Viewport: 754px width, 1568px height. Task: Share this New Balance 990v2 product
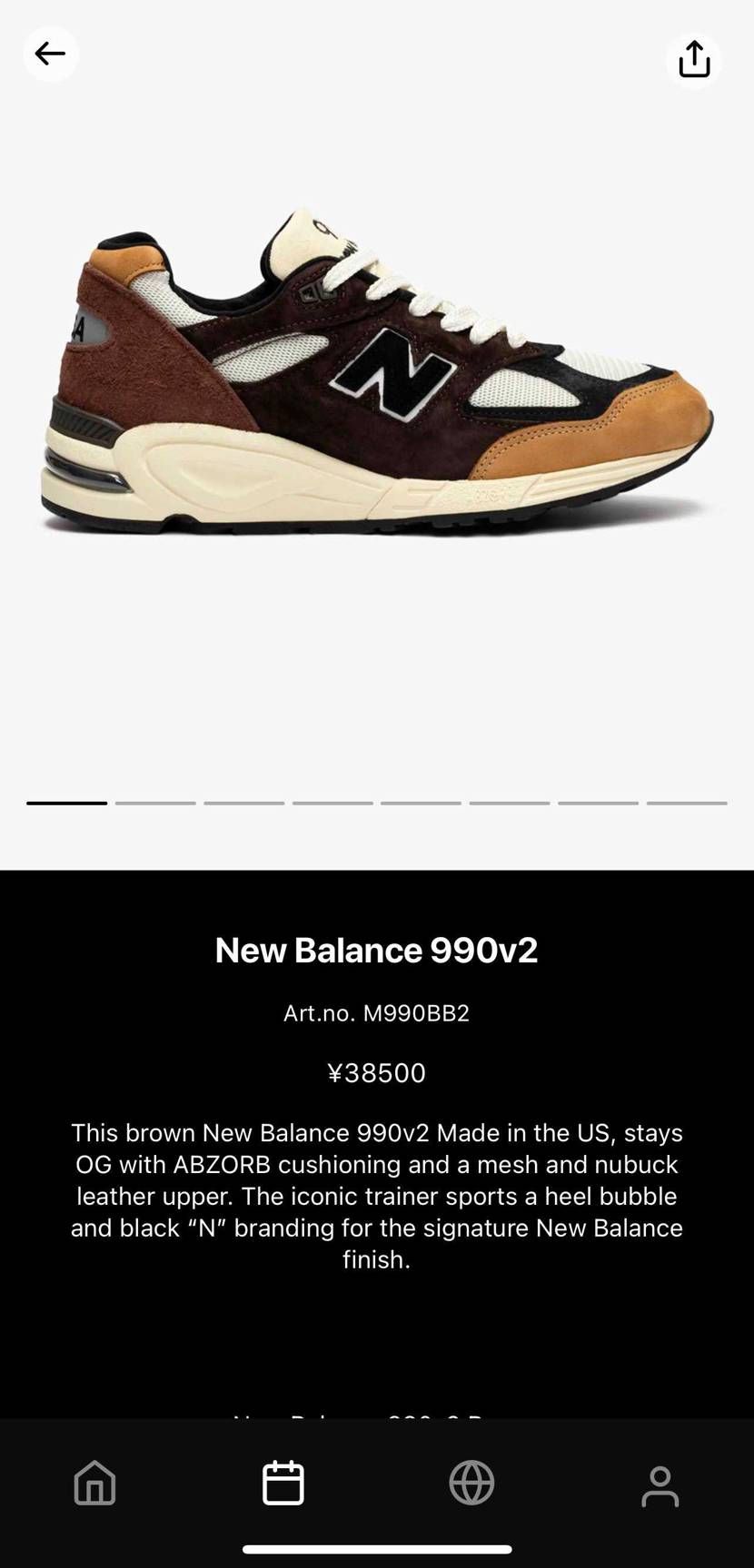(694, 60)
